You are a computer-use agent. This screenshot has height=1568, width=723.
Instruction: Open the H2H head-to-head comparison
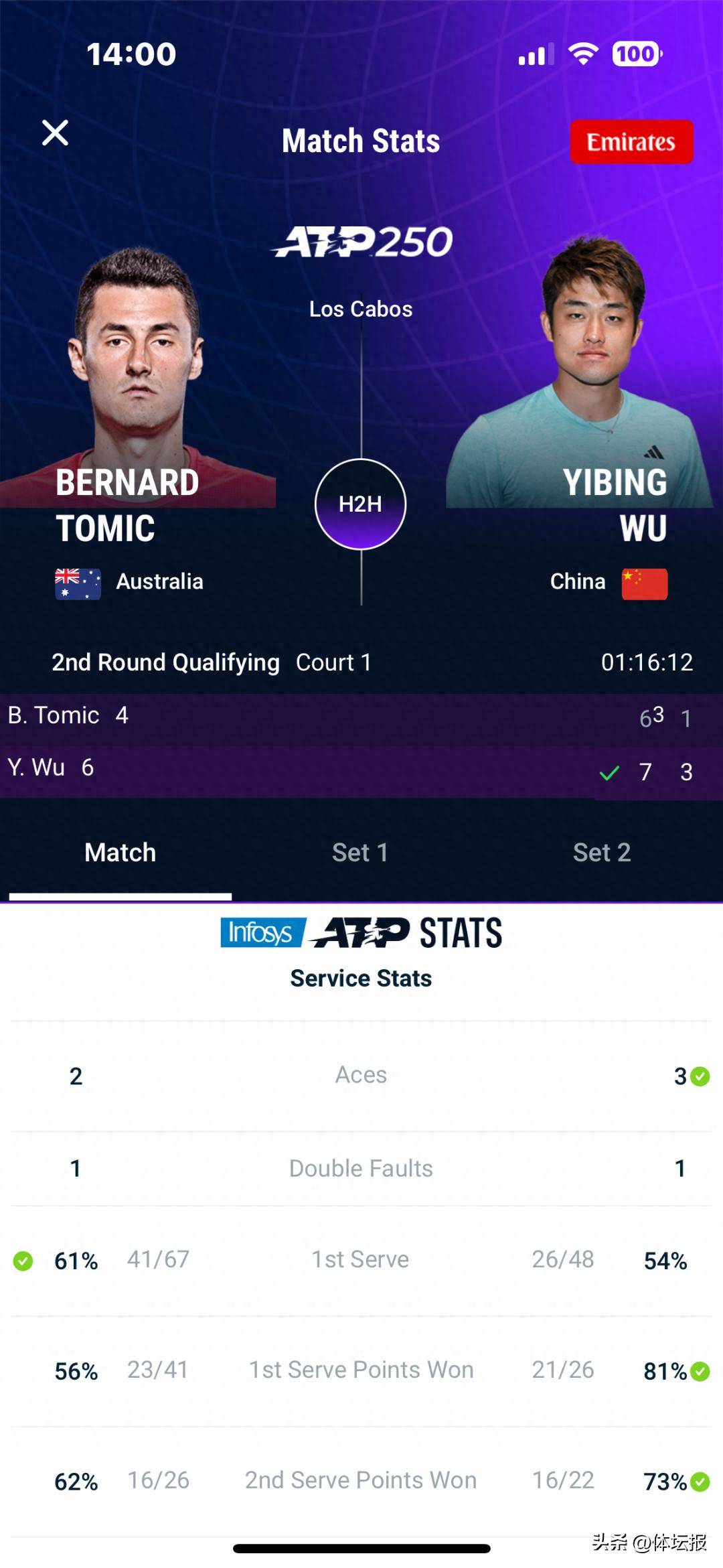(360, 504)
